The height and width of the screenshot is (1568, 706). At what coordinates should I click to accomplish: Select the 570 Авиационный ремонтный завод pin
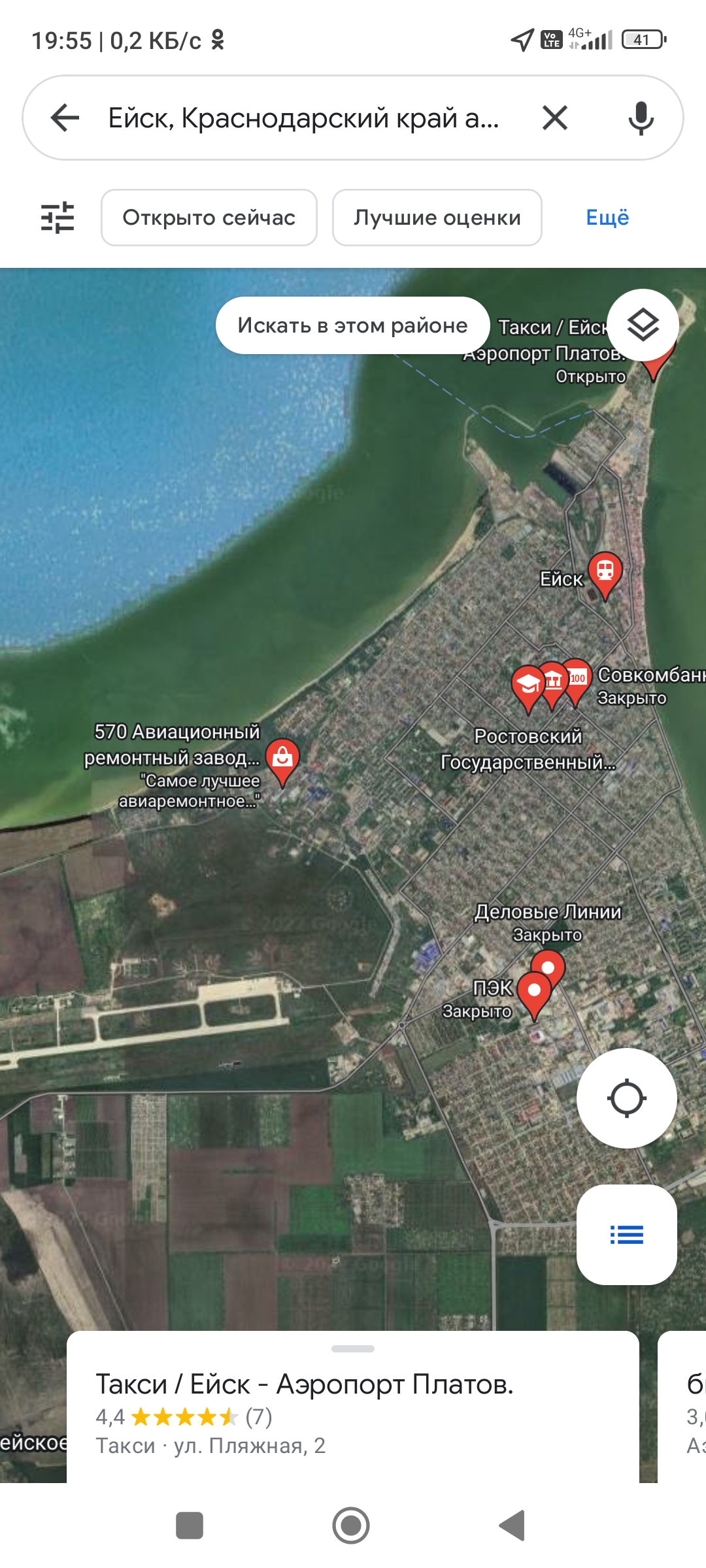pyautogui.click(x=282, y=761)
